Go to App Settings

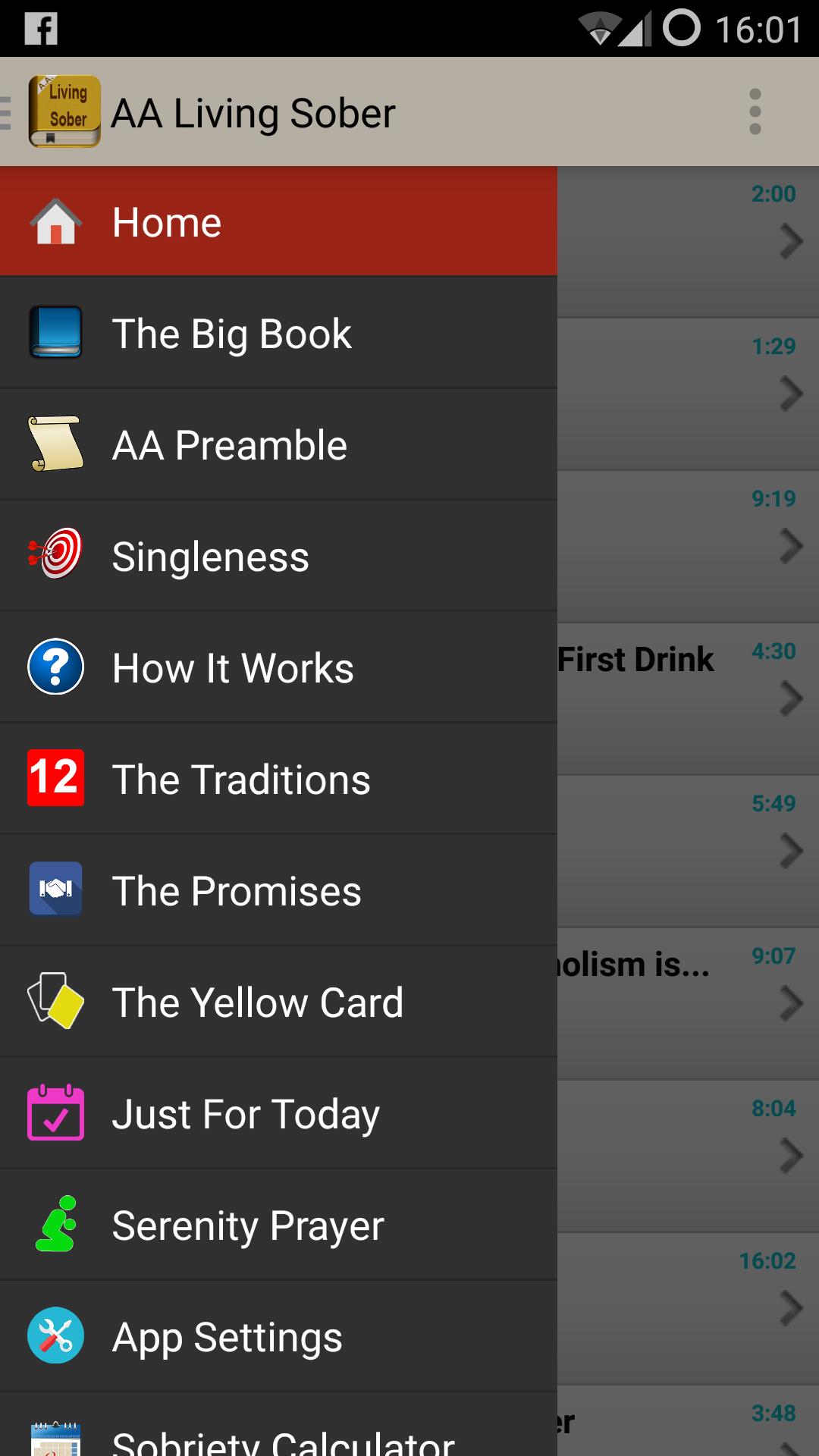[278, 1337]
